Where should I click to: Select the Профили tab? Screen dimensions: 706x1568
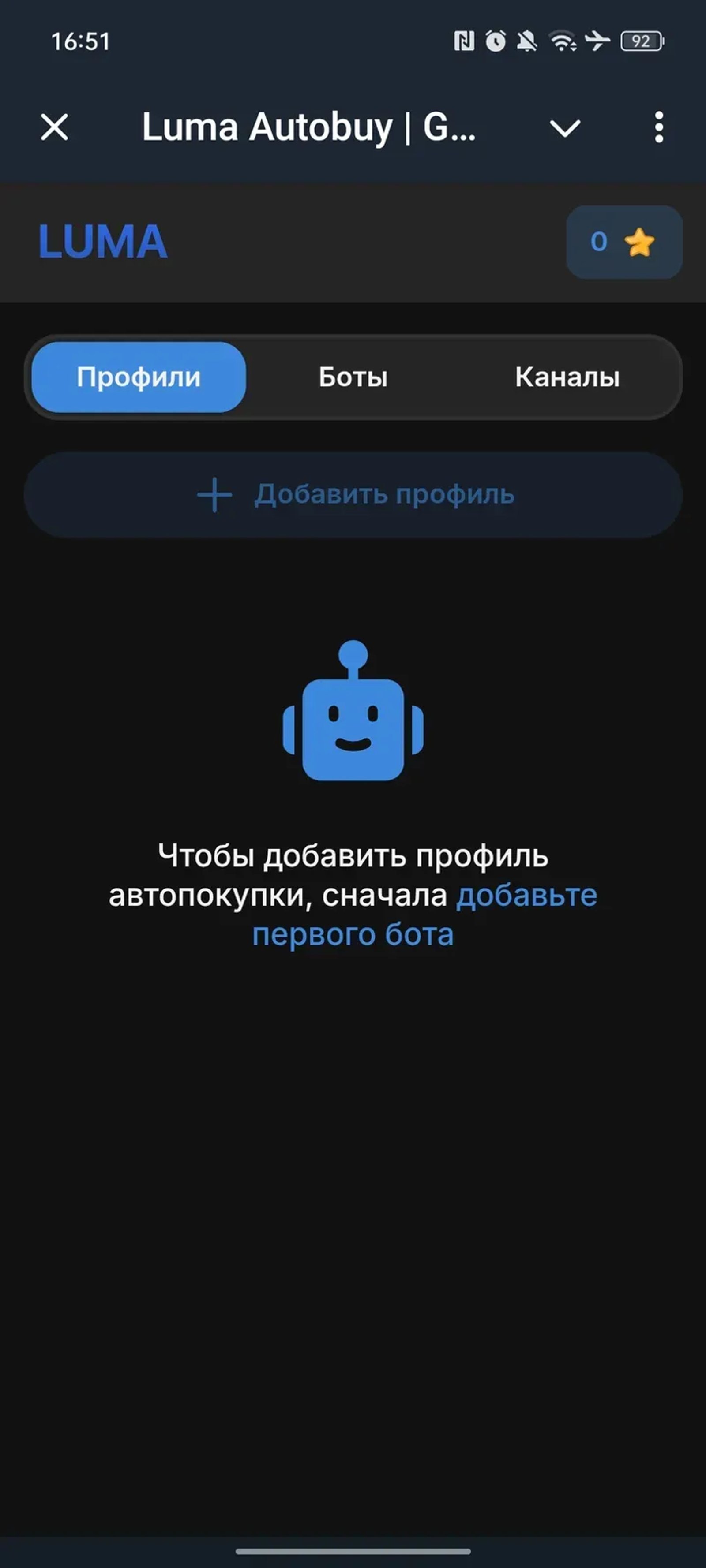coord(138,377)
